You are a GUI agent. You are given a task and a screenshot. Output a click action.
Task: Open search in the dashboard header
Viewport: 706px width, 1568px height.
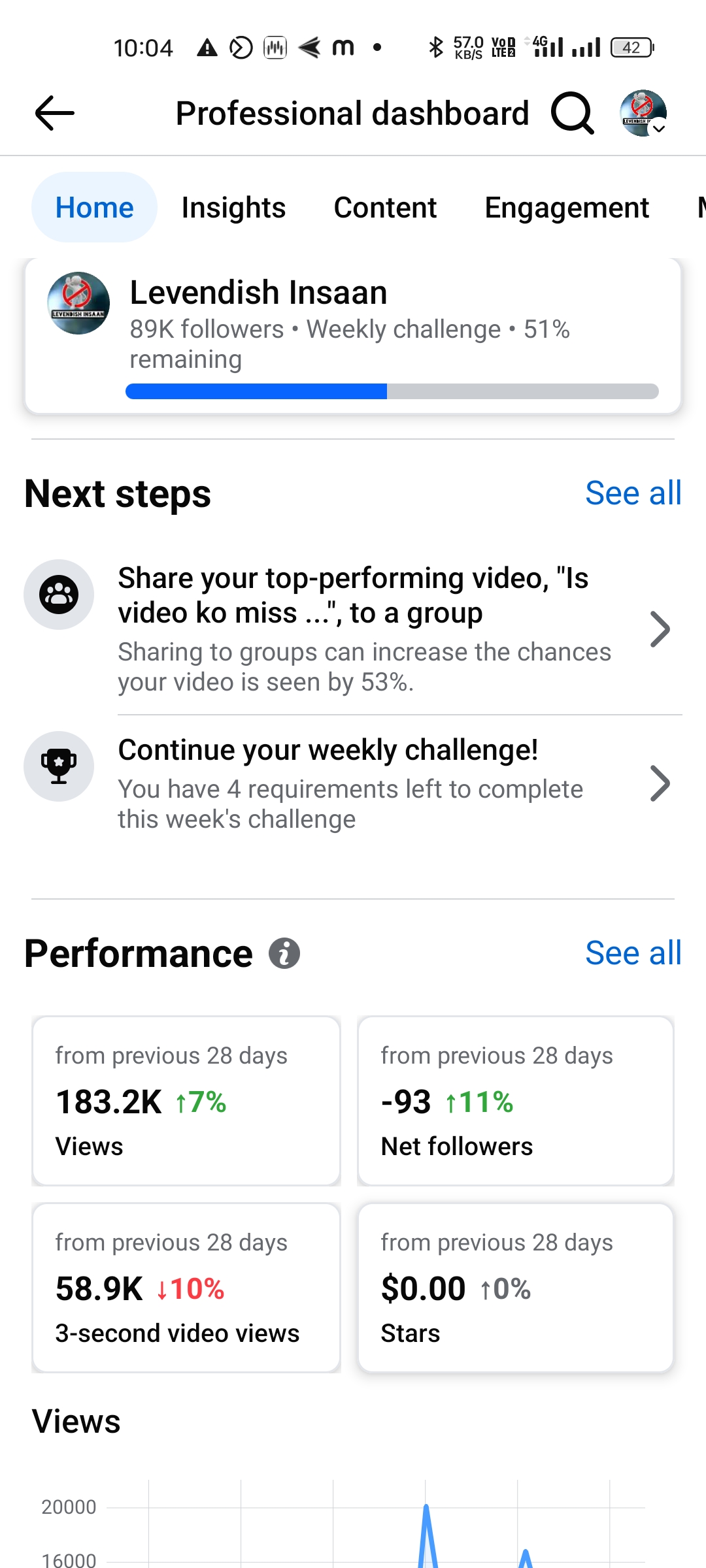click(x=573, y=113)
